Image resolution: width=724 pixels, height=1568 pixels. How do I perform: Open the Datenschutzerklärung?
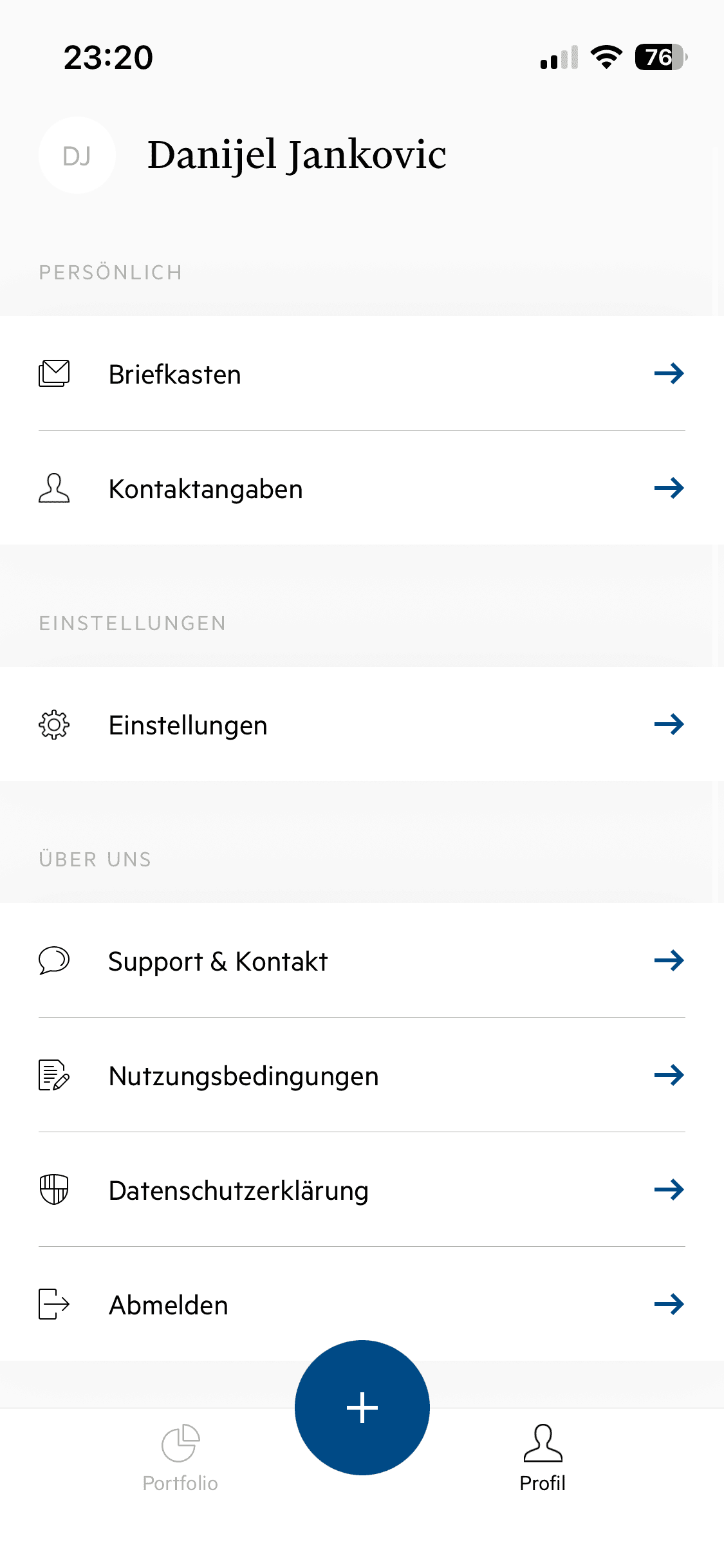(360, 1190)
